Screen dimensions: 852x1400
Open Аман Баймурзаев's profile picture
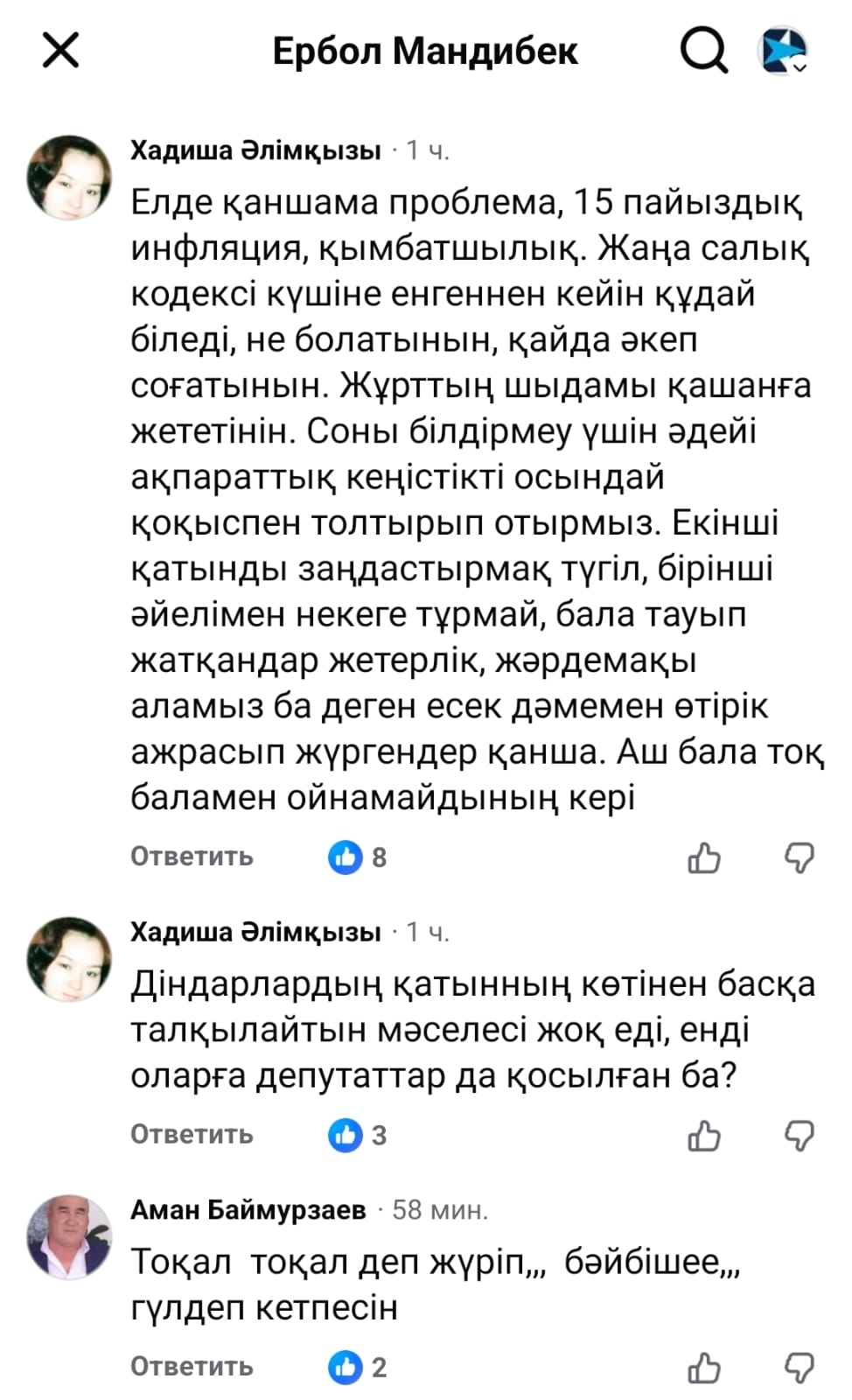coord(70,1236)
